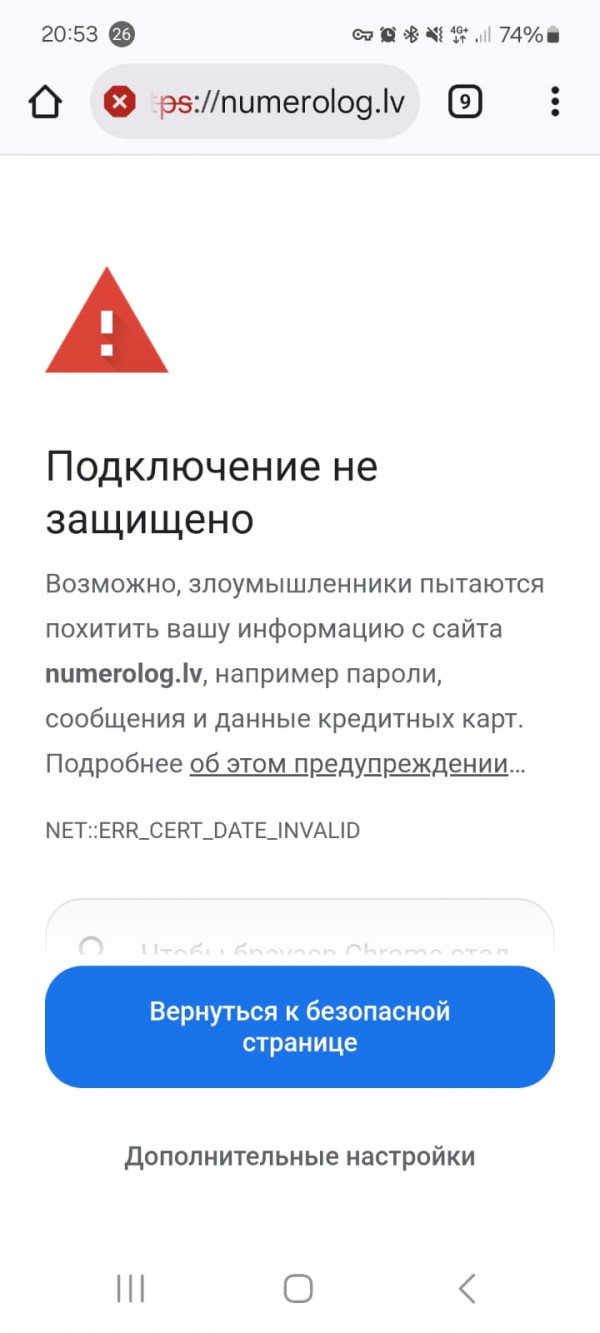The width and height of the screenshot is (600, 1333).
Task: Tap the system back button
Action: [467, 1288]
